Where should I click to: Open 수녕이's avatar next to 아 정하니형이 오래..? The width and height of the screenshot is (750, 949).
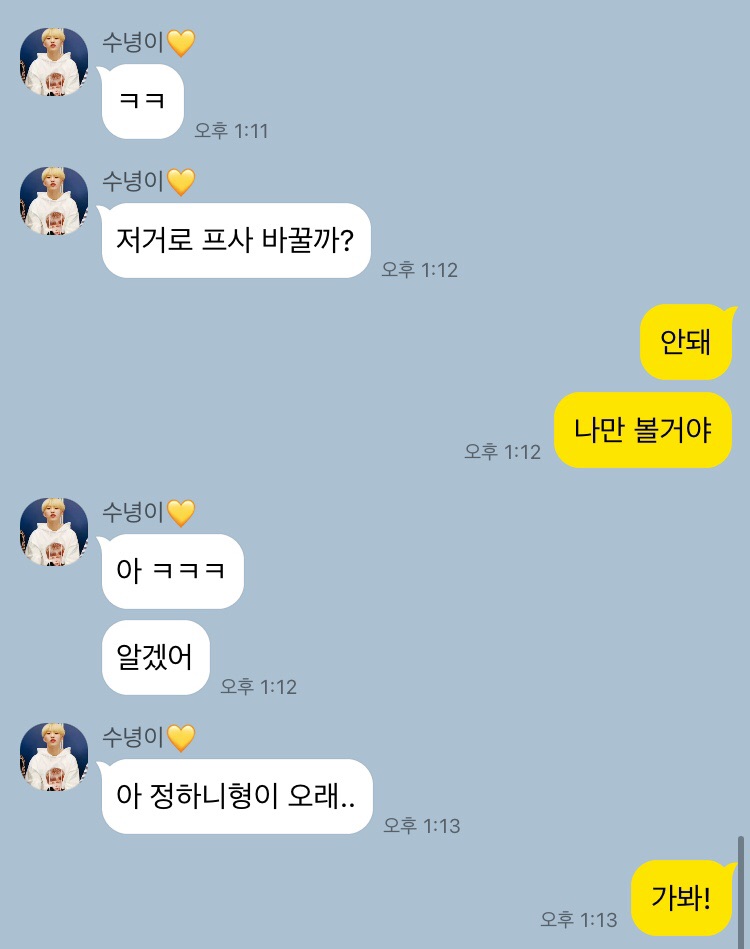(54, 757)
